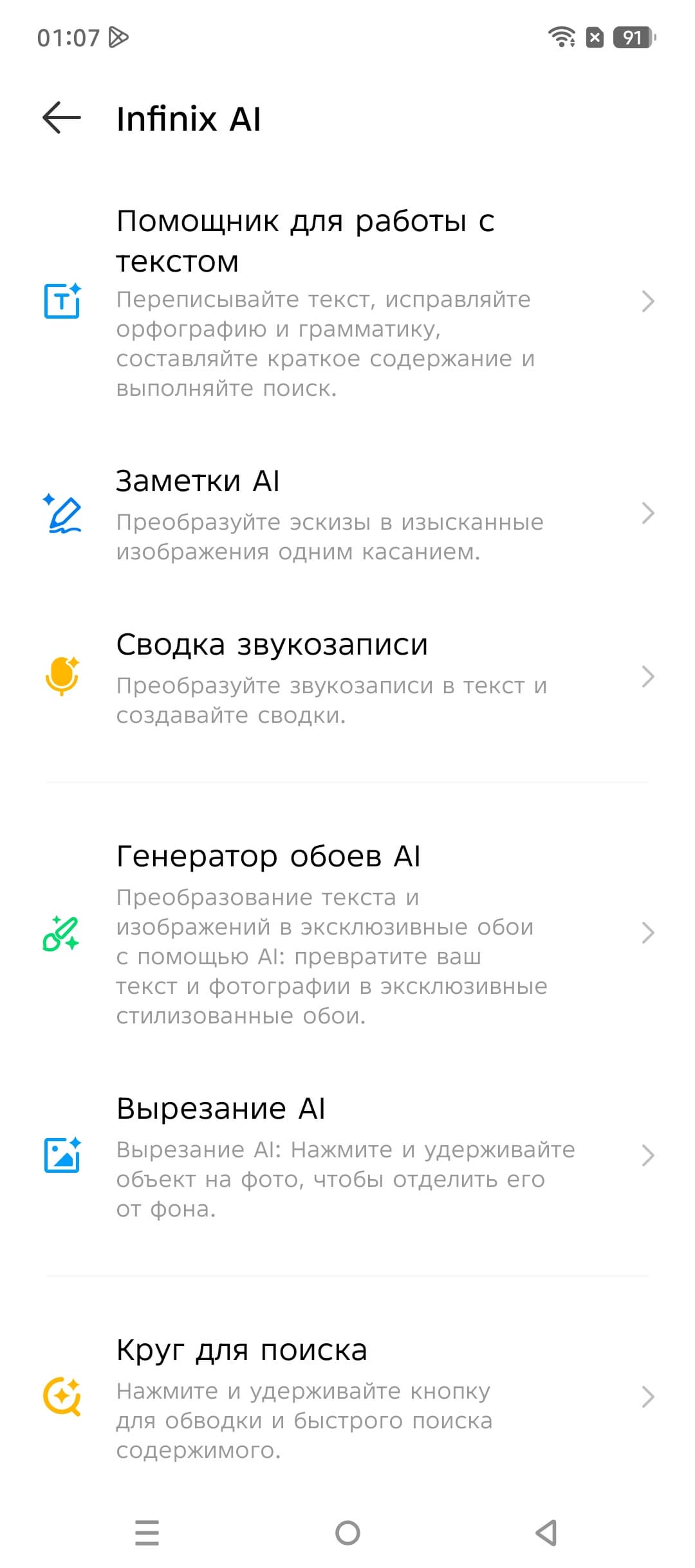Select Сводка звукозаписи

tap(347, 677)
